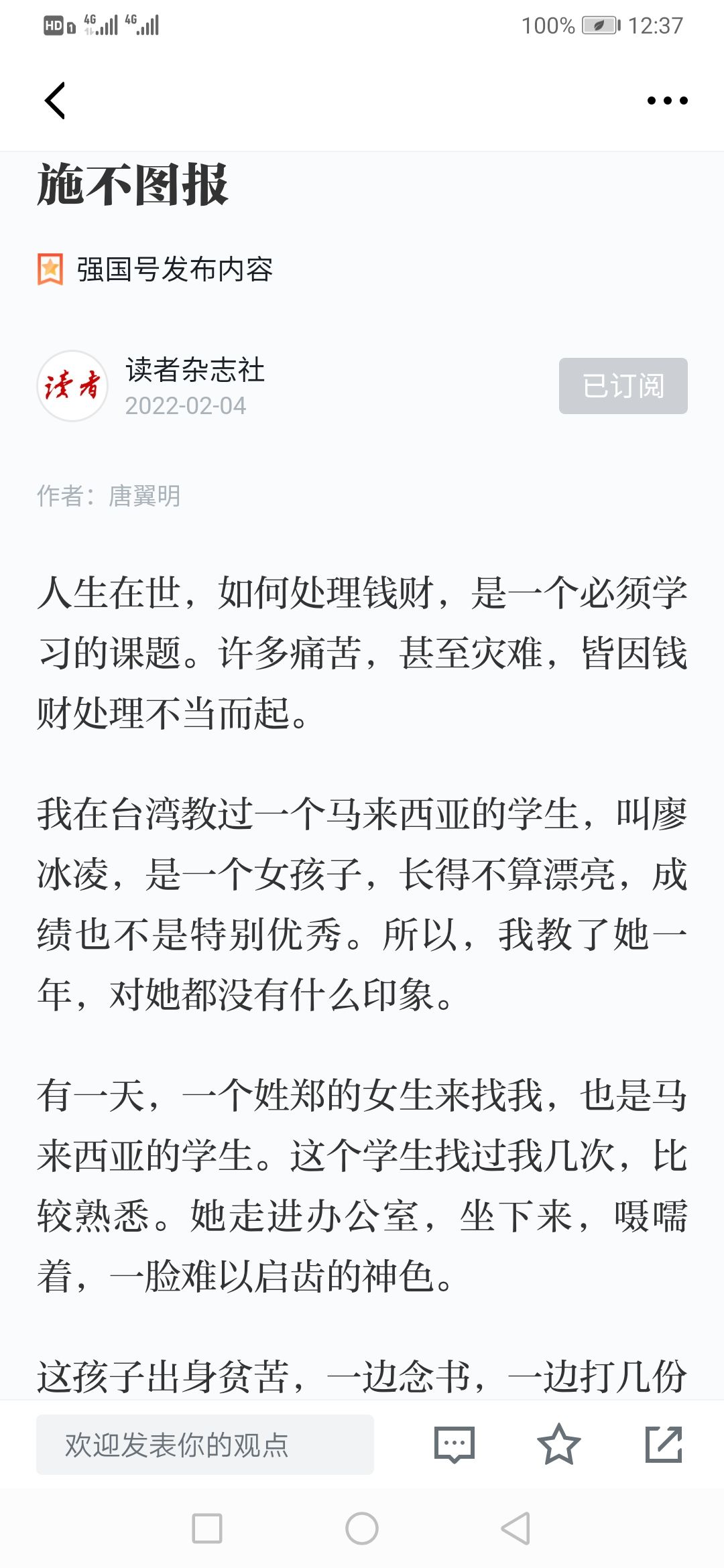724x1568 pixels.
Task: Favorite this article with the star icon
Action: coord(558,1444)
